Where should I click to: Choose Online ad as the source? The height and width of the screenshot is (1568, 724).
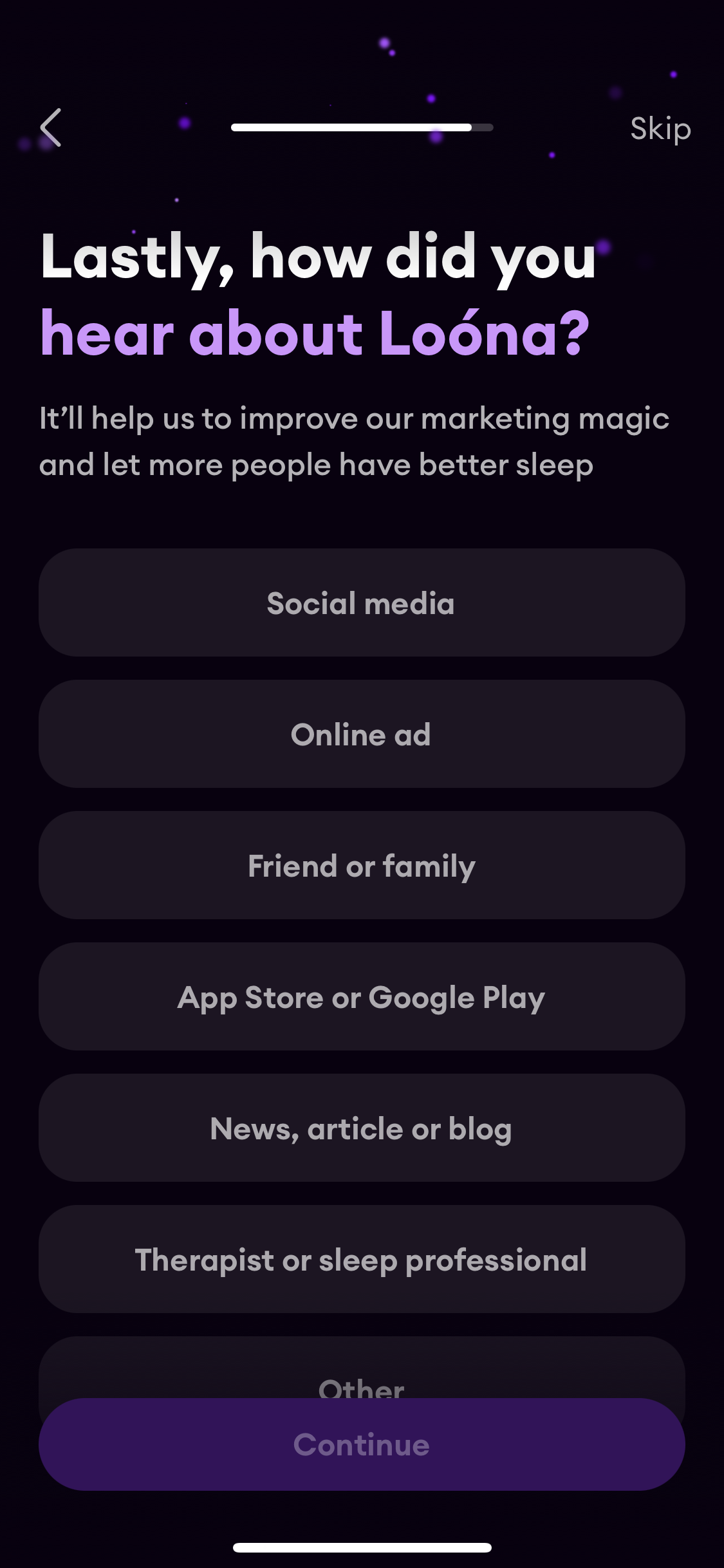click(x=362, y=734)
